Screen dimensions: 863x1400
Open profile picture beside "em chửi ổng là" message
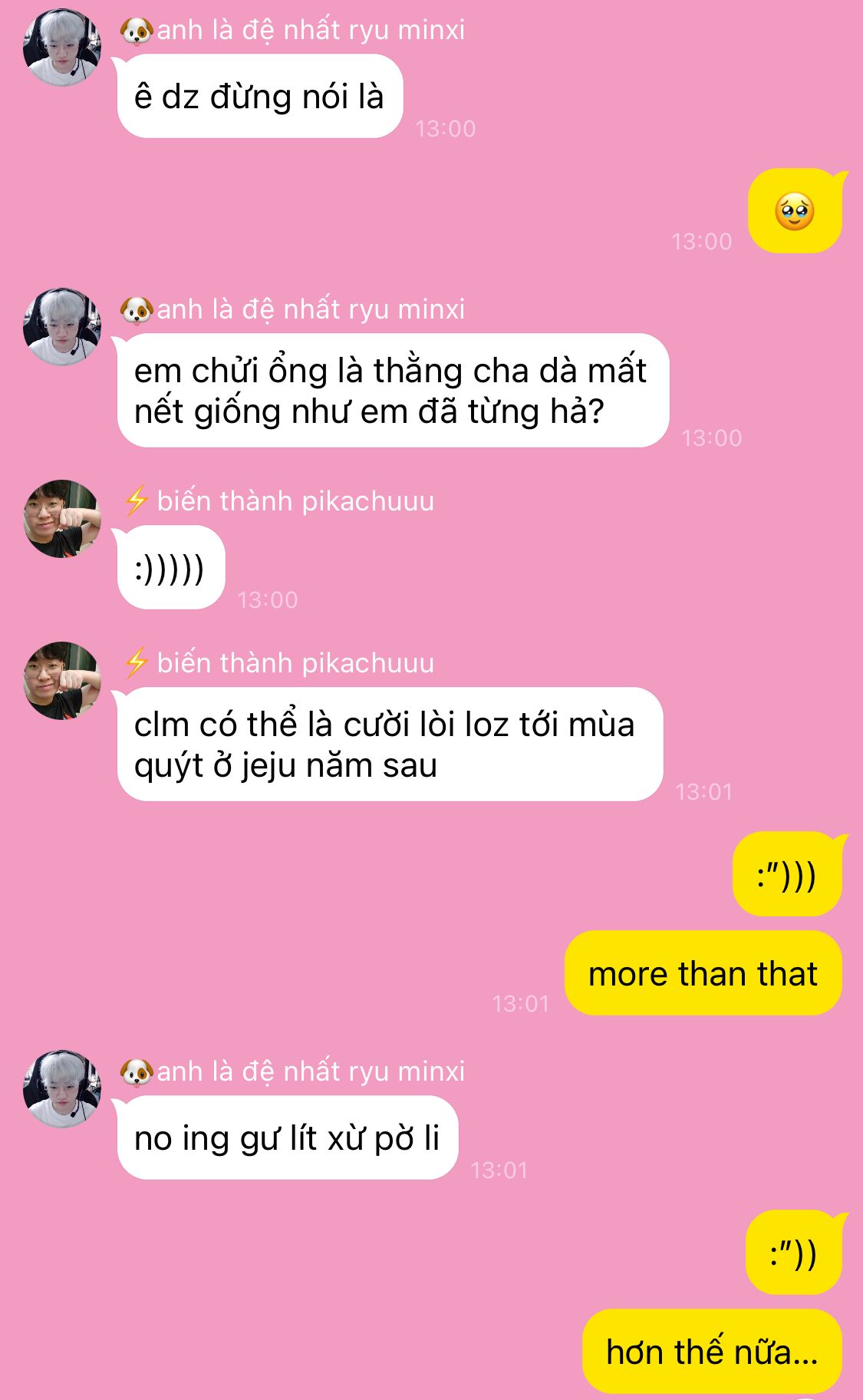62,327
